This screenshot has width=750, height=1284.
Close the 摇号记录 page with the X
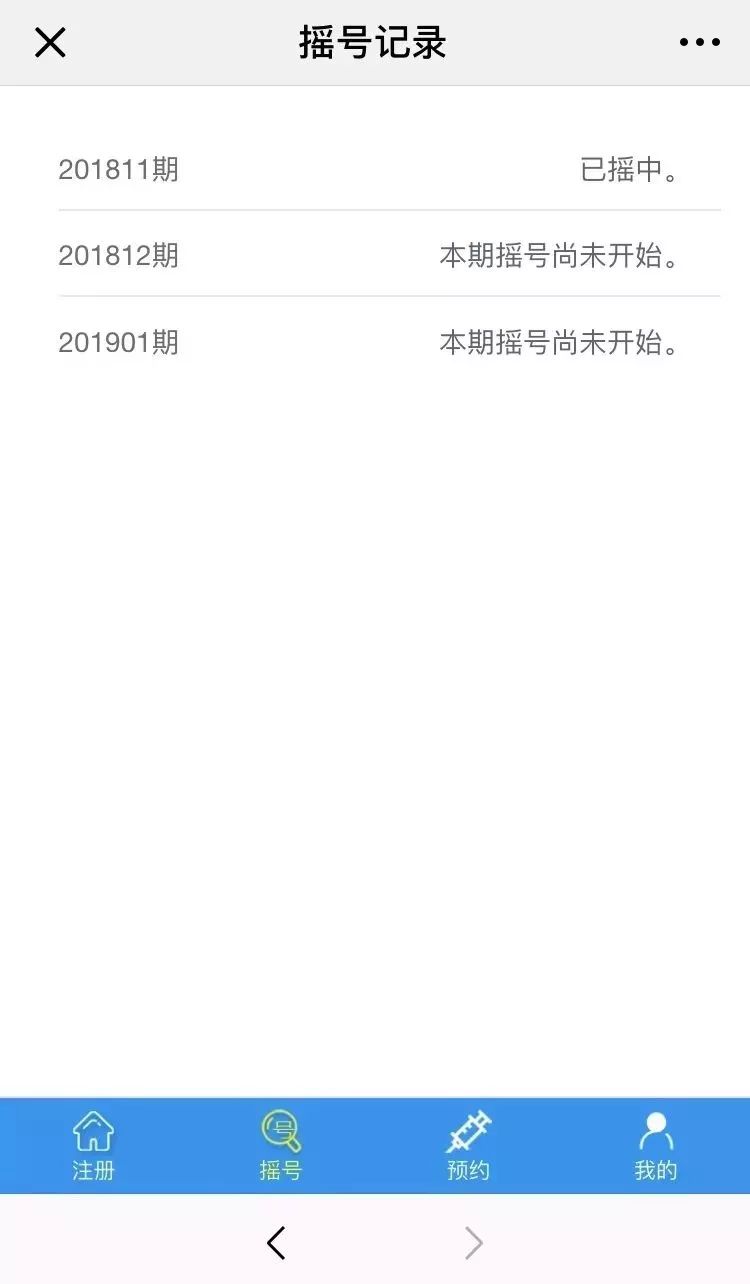[49, 42]
